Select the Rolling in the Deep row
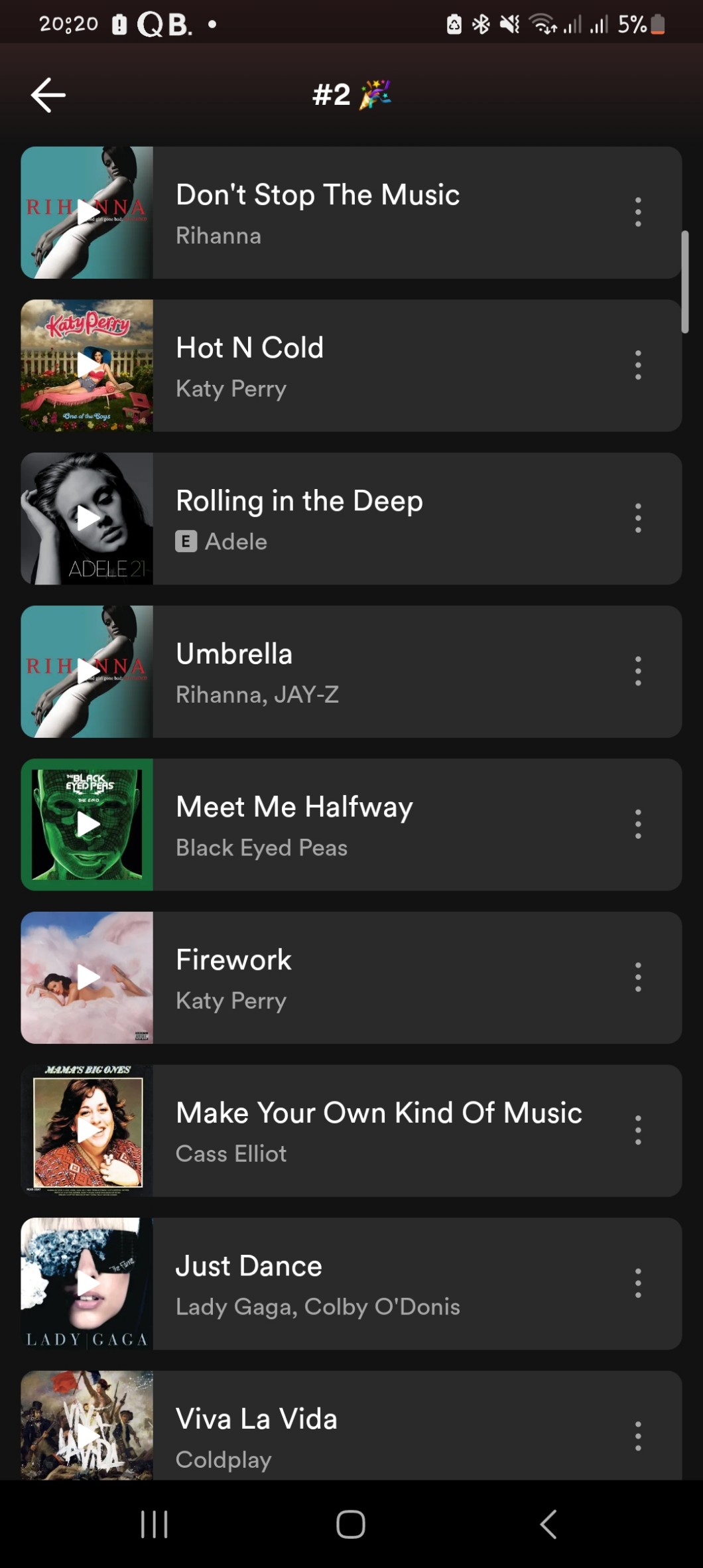This screenshot has width=703, height=1568. point(385,519)
